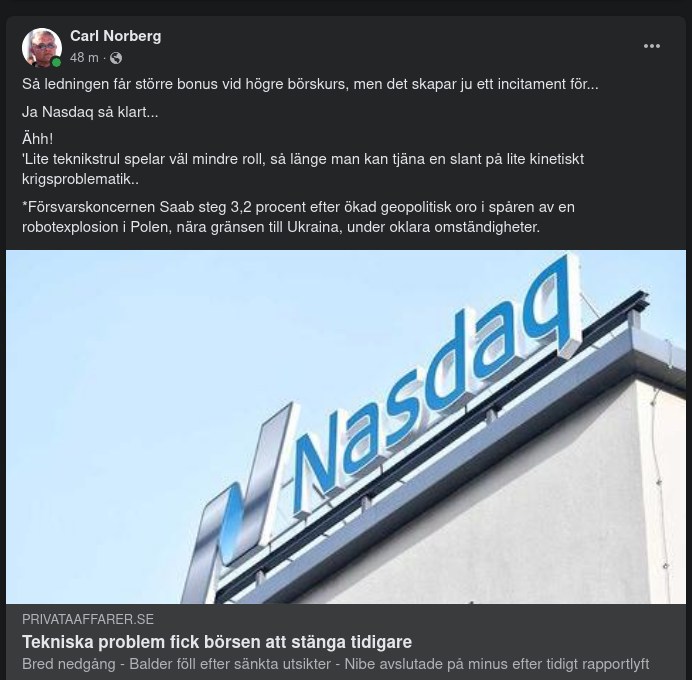Open the Nasdaq article image
The height and width of the screenshot is (680, 692).
coord(346,426)
